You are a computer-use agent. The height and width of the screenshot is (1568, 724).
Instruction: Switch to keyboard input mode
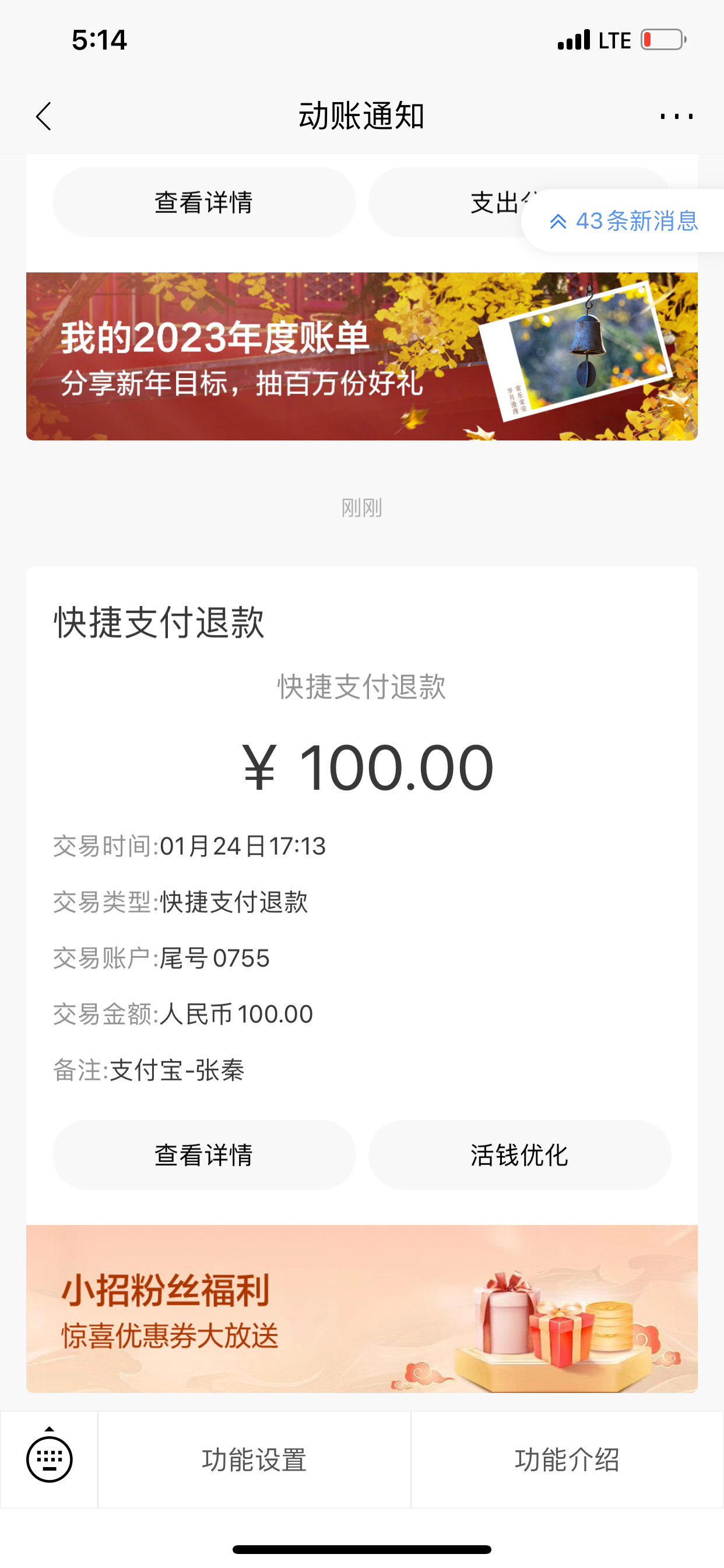50,1459
